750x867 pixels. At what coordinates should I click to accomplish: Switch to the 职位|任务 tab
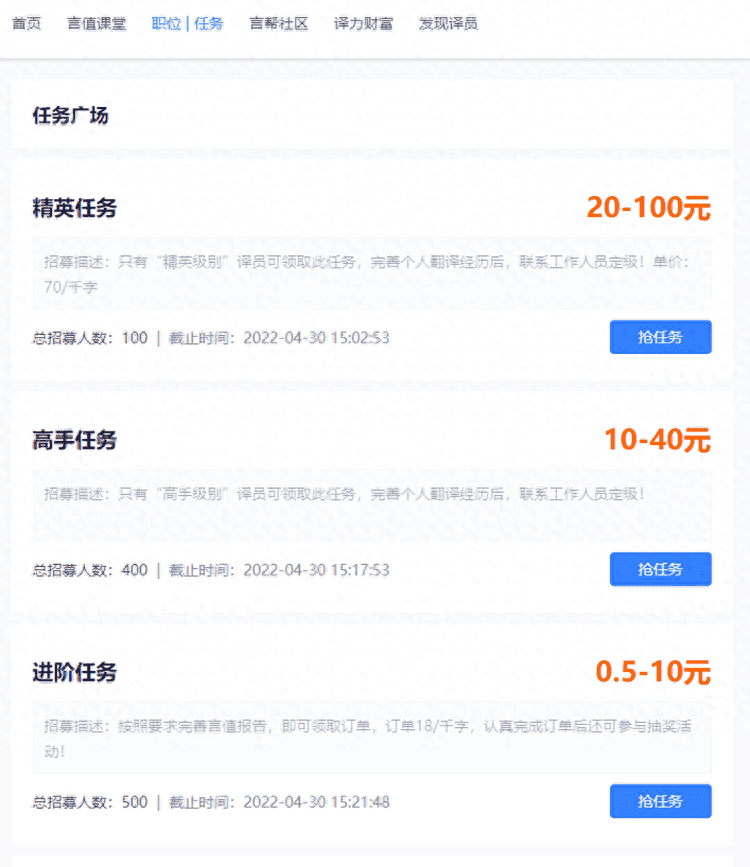click(x=187, y=22)
